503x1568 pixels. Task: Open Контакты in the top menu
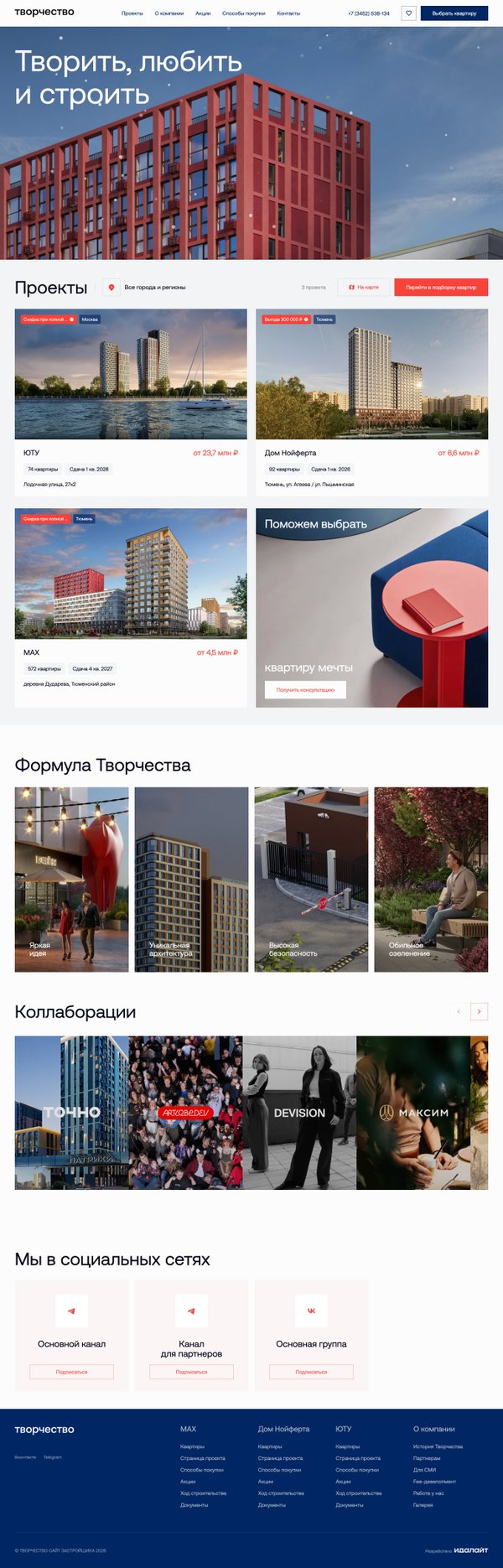tap(288, 13)
